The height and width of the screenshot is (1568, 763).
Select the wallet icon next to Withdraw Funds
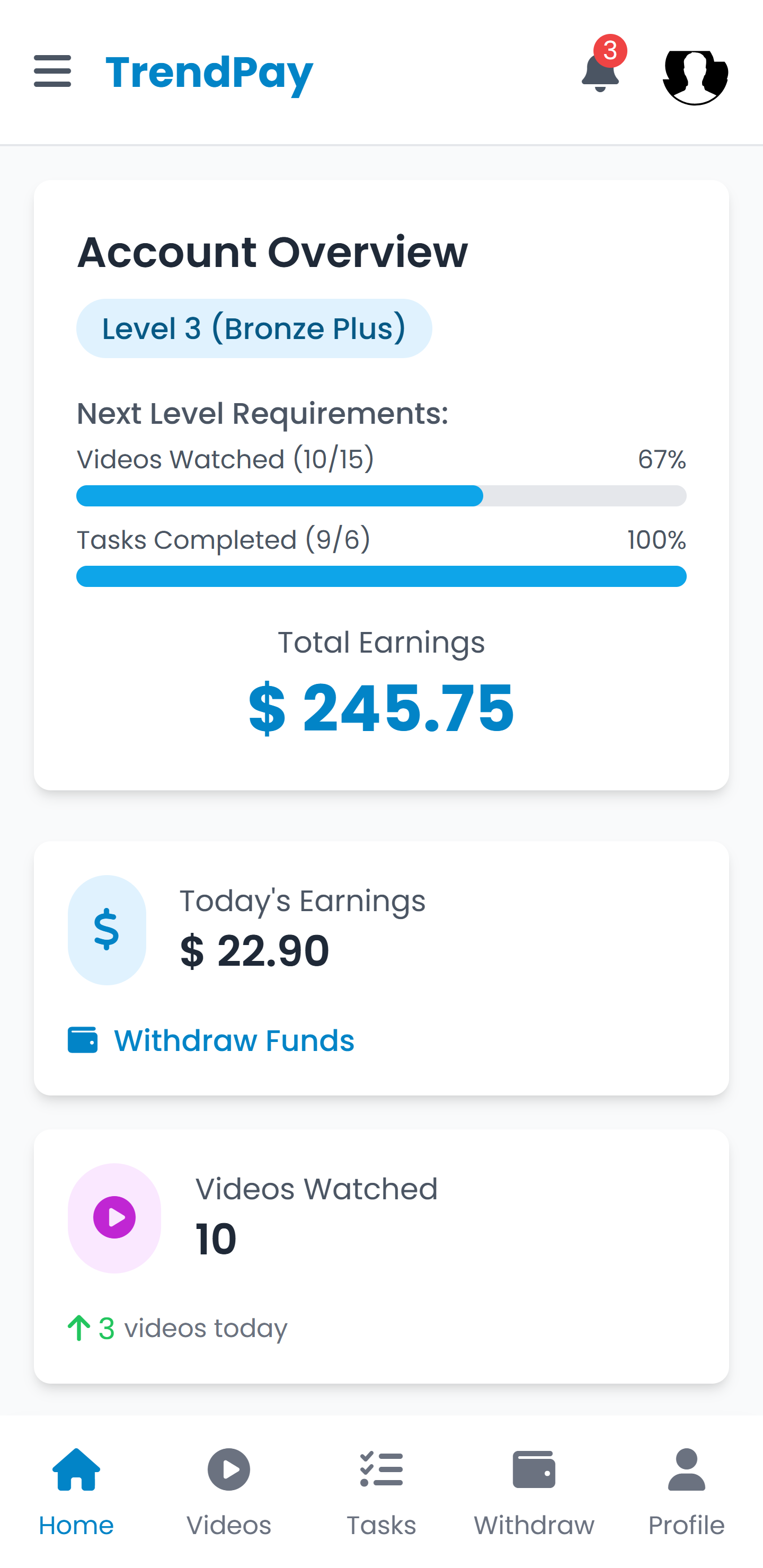pyautogui.click(x=83, y=1039)
